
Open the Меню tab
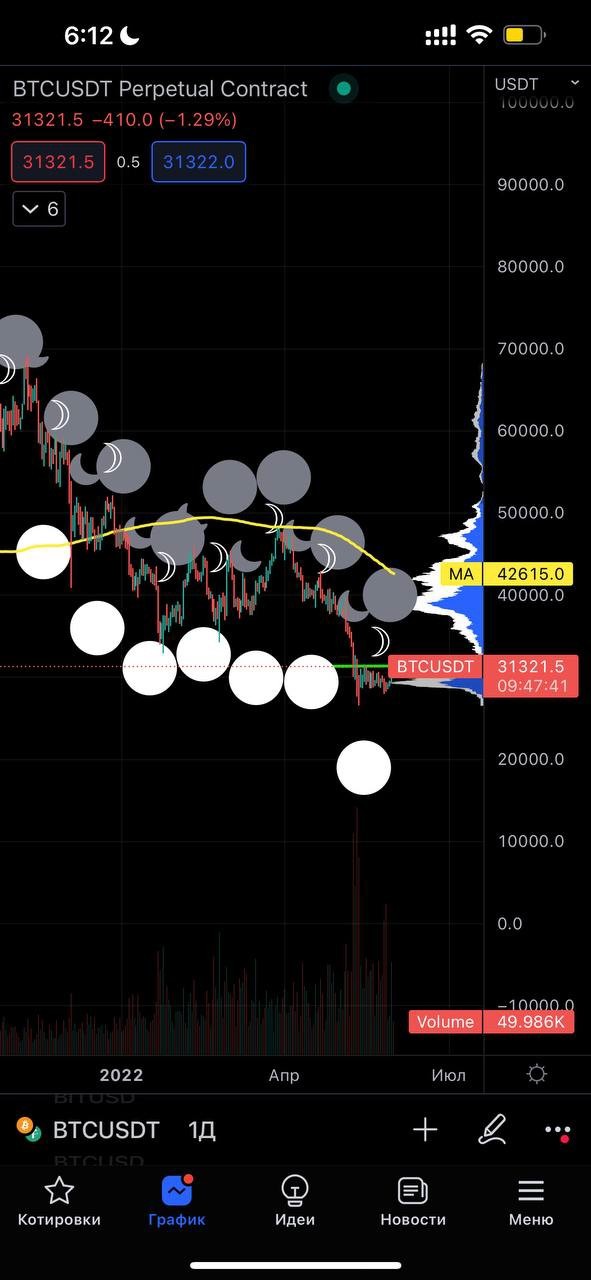point(531,1201)
